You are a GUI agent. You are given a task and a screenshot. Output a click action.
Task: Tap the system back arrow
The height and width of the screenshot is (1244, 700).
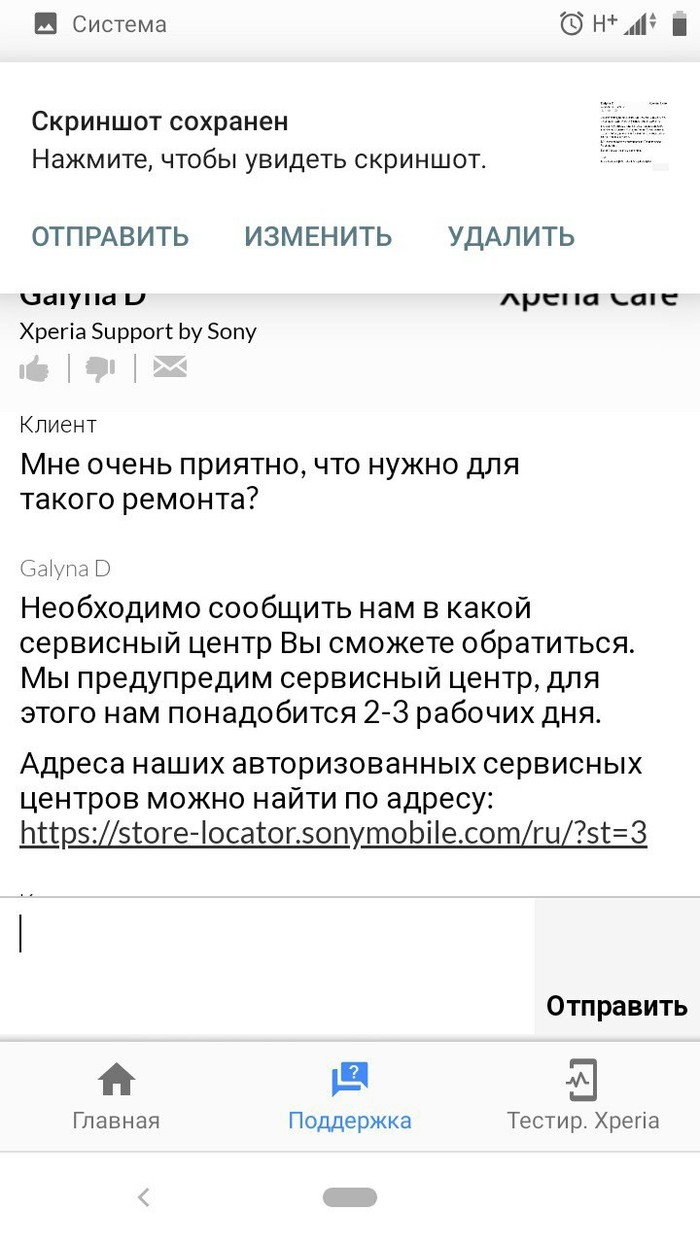(x=144, y=1197)
